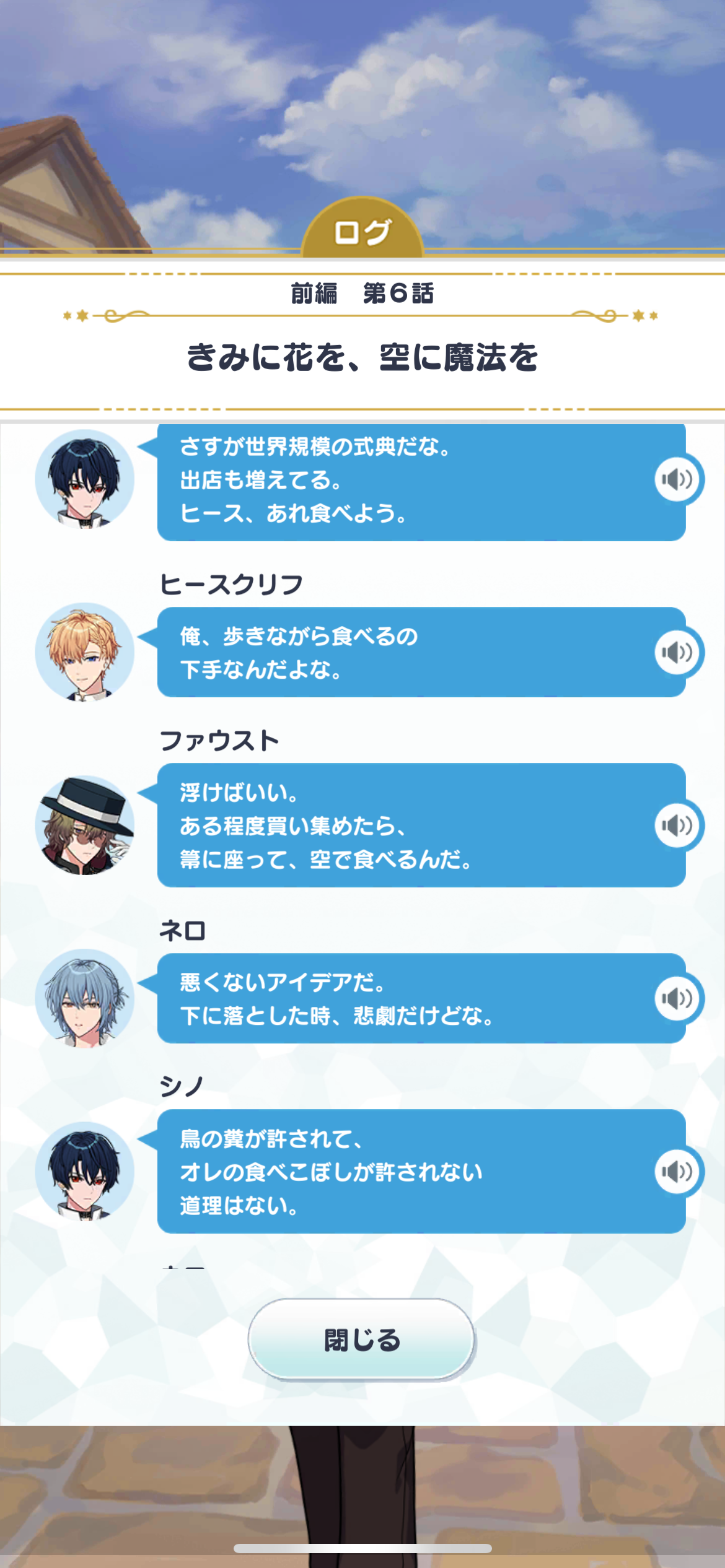Close the log with 閉じる button
Image resolution: width=725 pixels, height=1568 pixels.
coord(362,1339)
